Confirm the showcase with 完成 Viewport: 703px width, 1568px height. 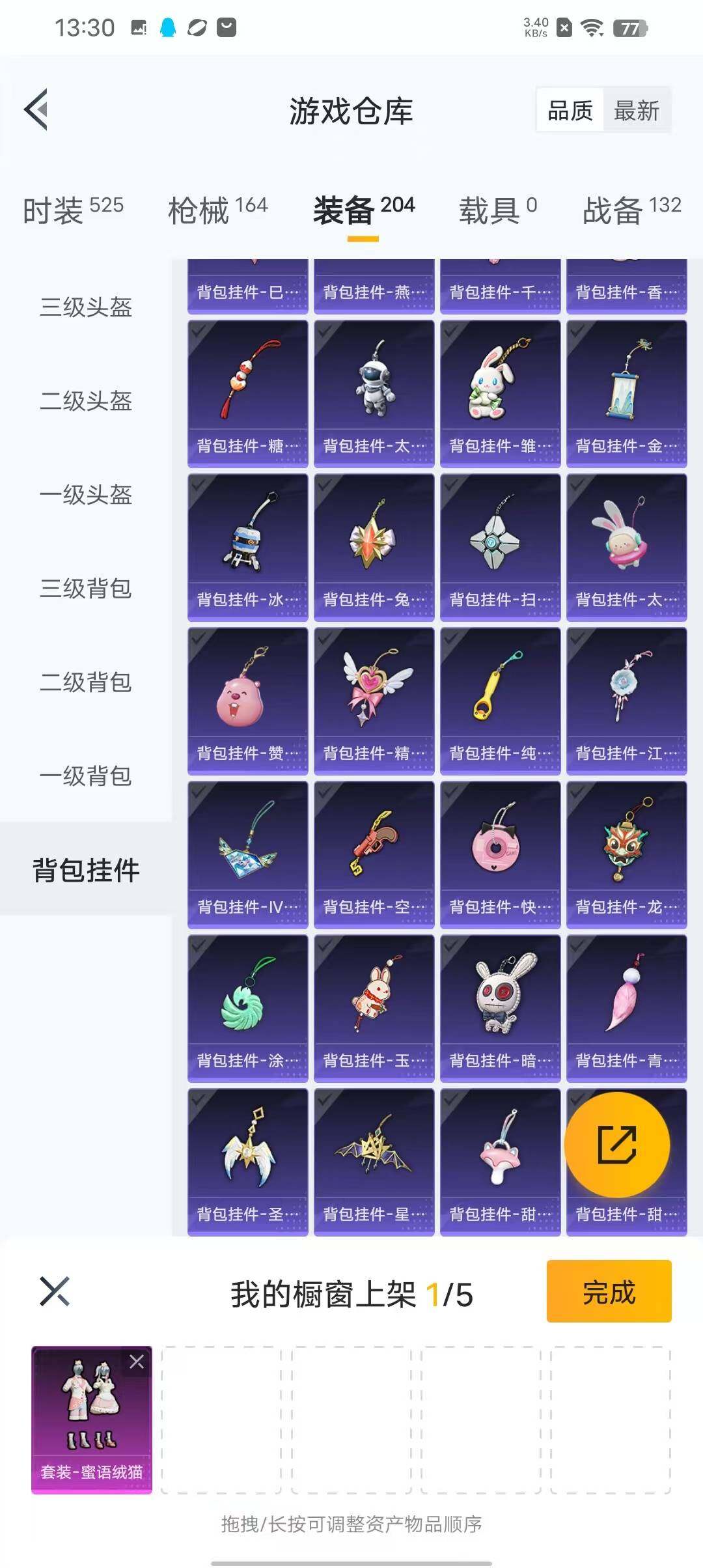(609, 1291)
